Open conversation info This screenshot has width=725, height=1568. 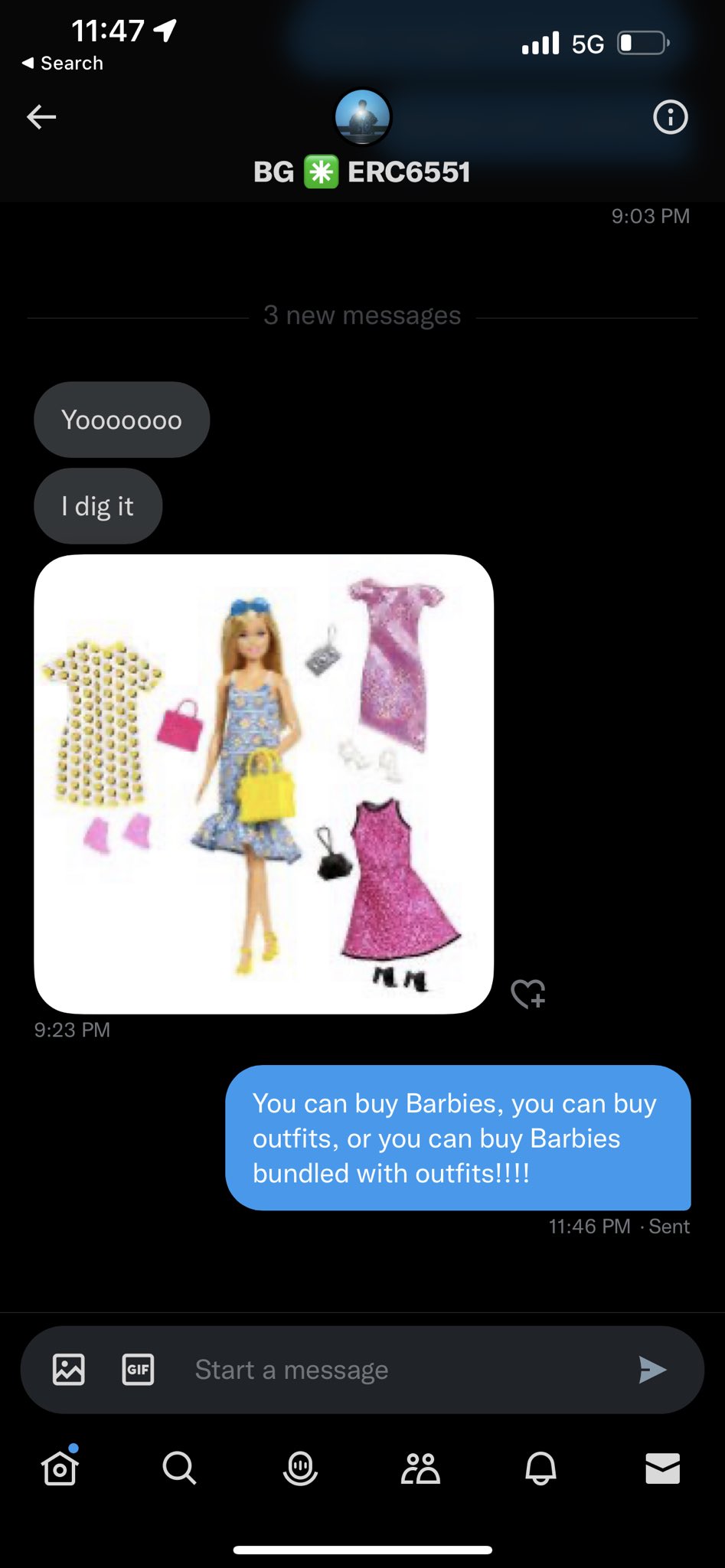click(670, 117)
